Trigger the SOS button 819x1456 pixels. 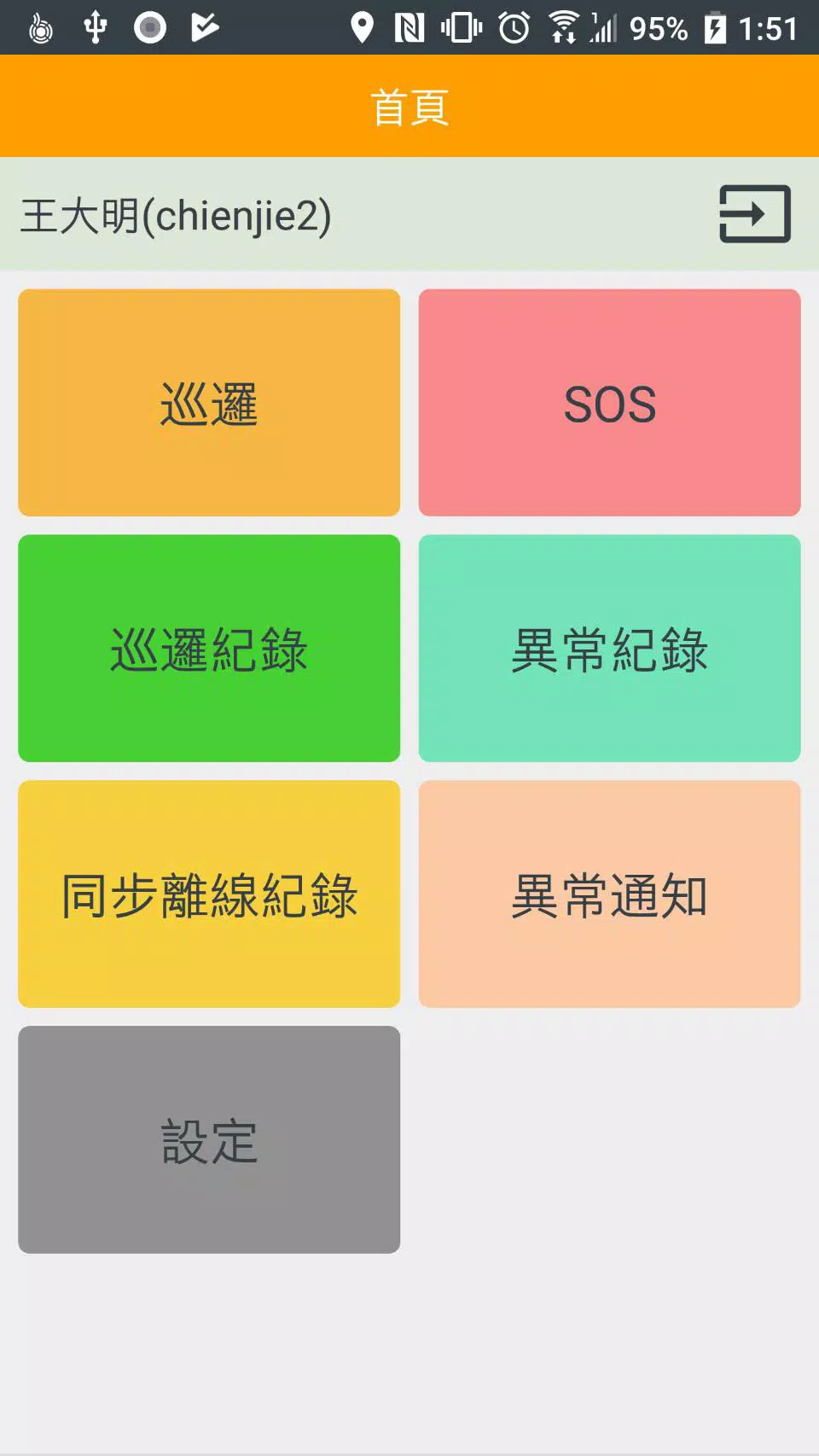pyautogui.click(x=609, y=403)
